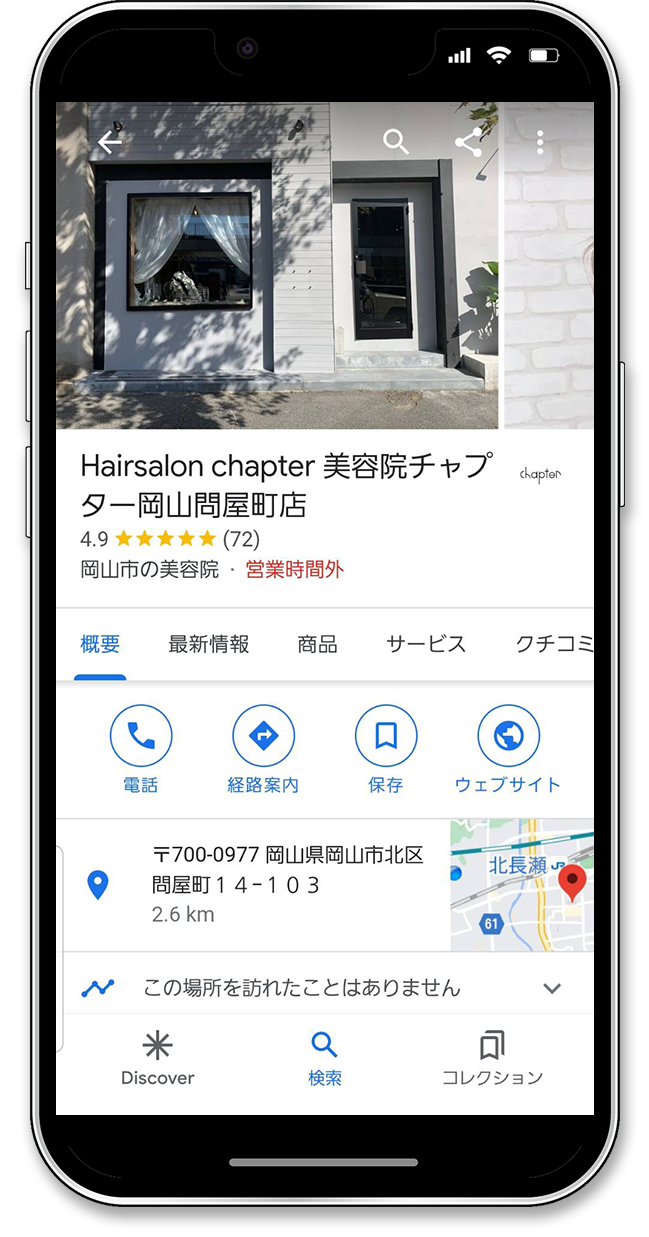Call the salon with 電話 button
The image size is (649, 1237).
pyautogui.click(x=141, y=749)
